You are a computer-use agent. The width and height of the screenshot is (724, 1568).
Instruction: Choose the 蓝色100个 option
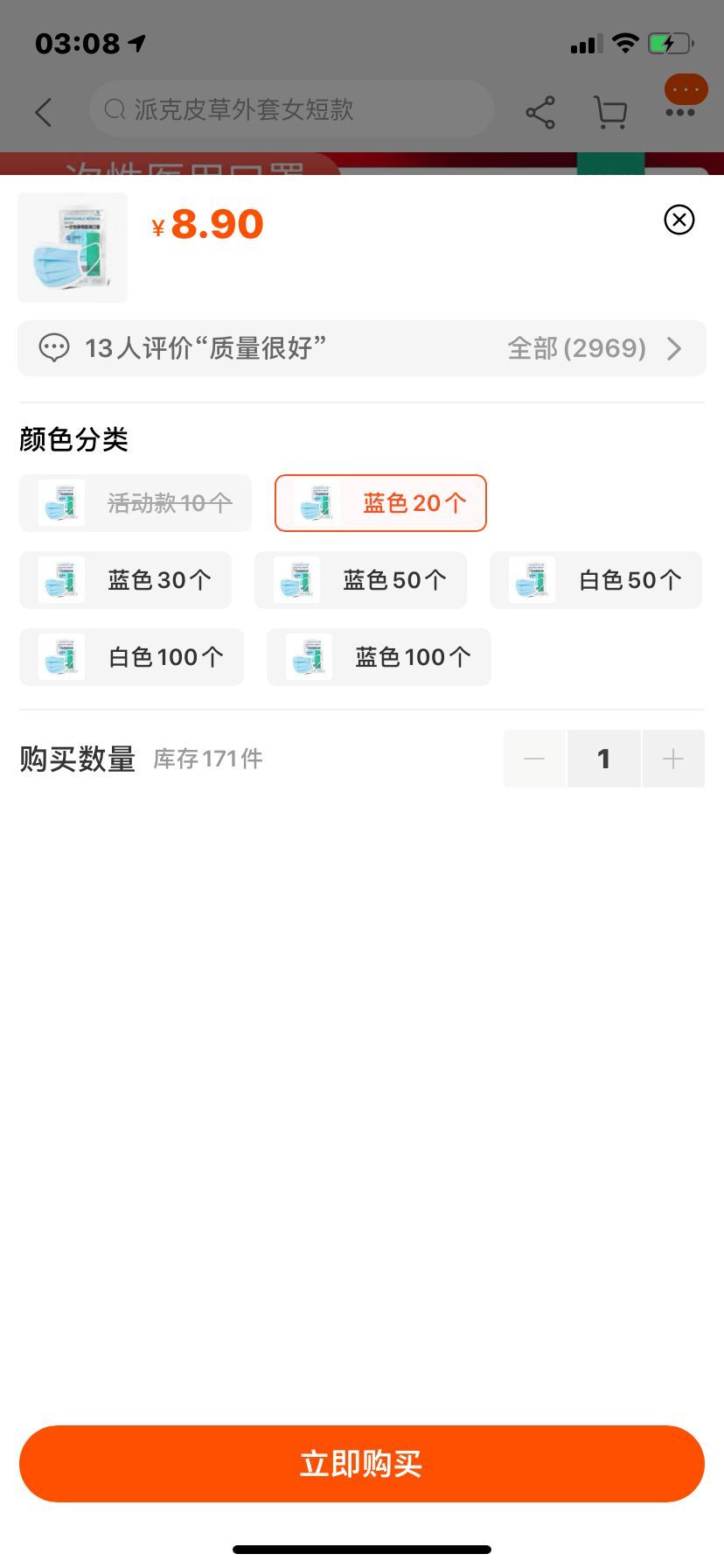(379, 657)
